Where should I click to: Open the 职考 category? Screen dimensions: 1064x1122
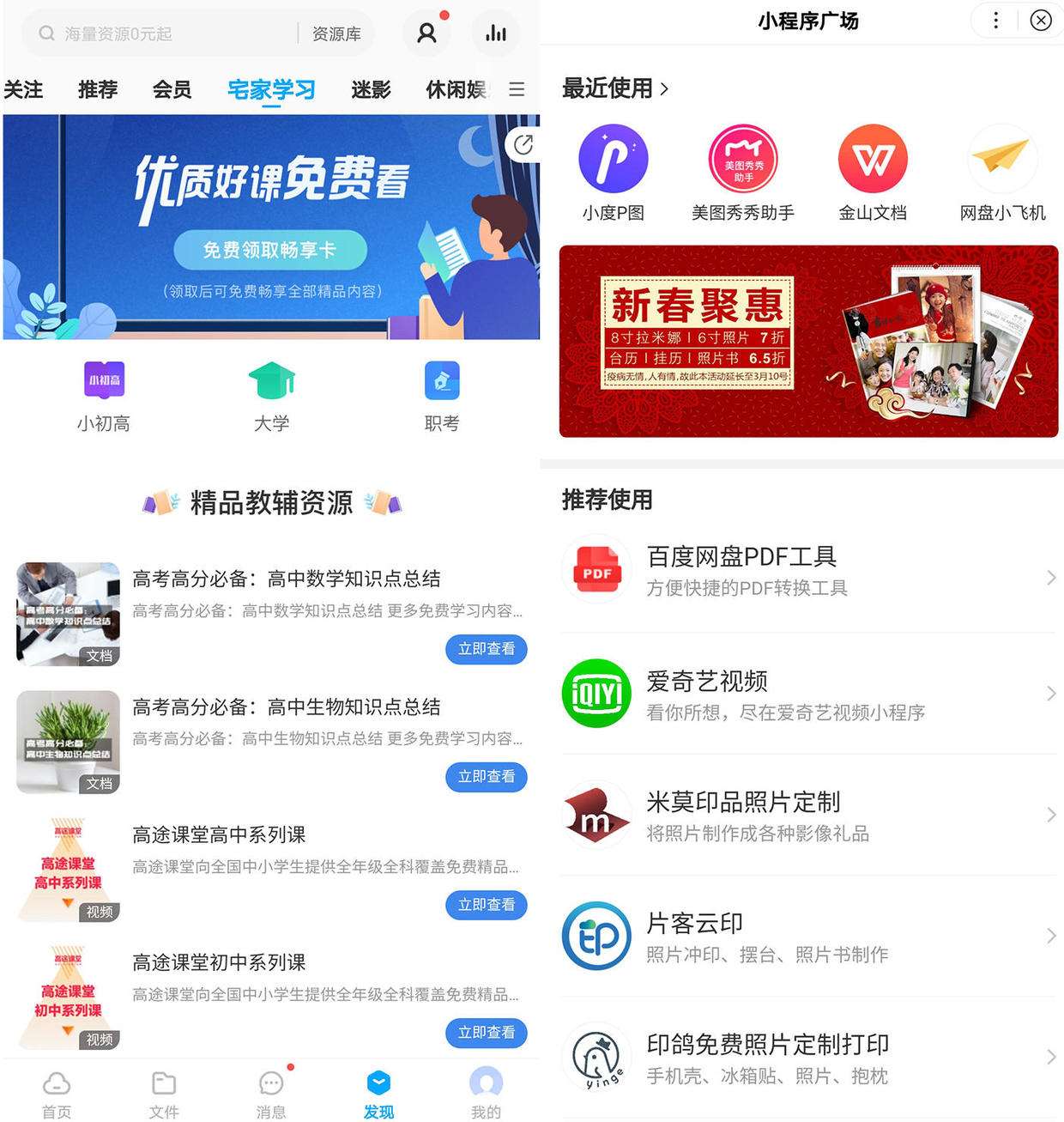click(442, 395)
